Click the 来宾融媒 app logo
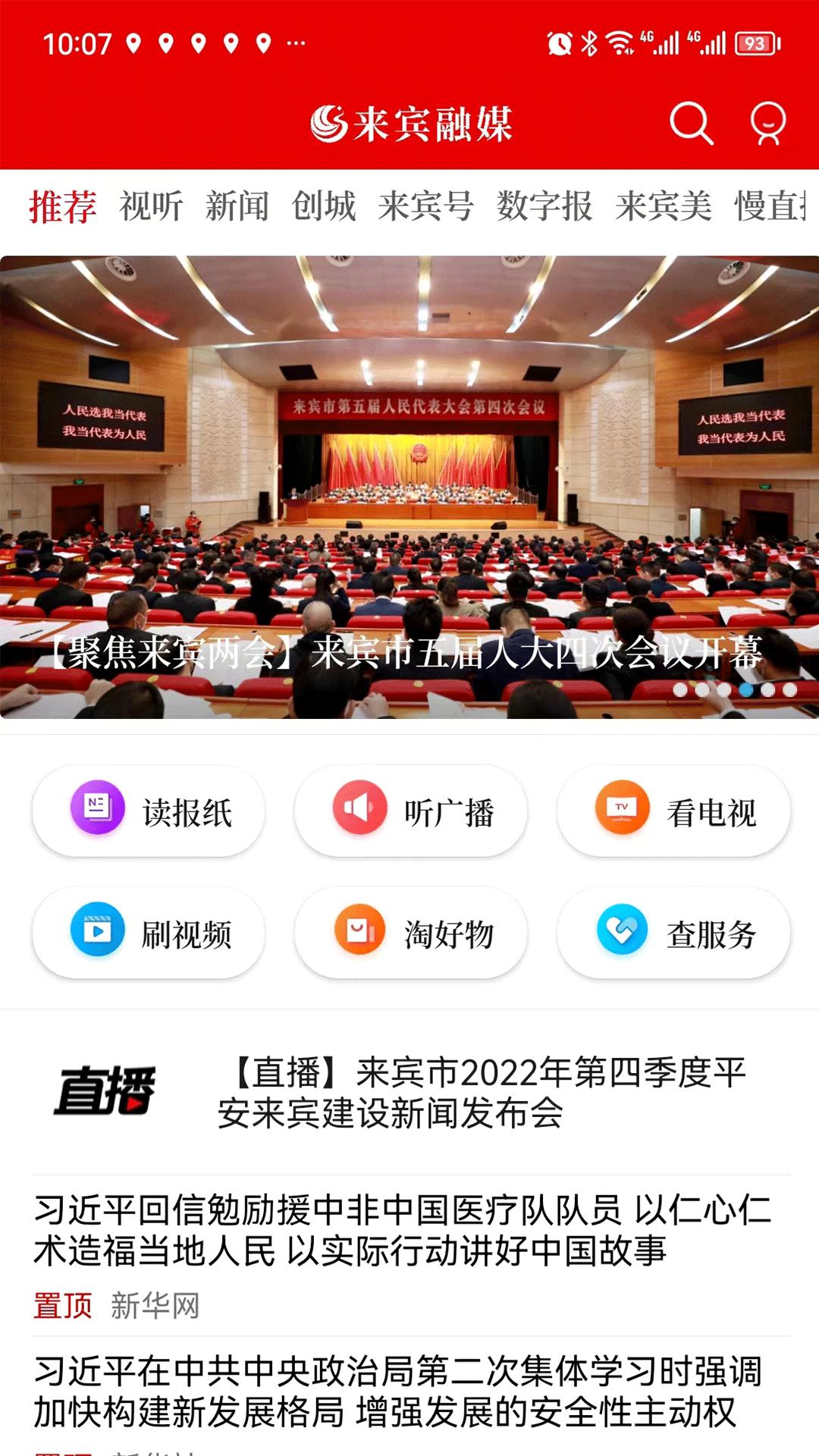Screen dimensions: 819x1456 click(413, 123)
